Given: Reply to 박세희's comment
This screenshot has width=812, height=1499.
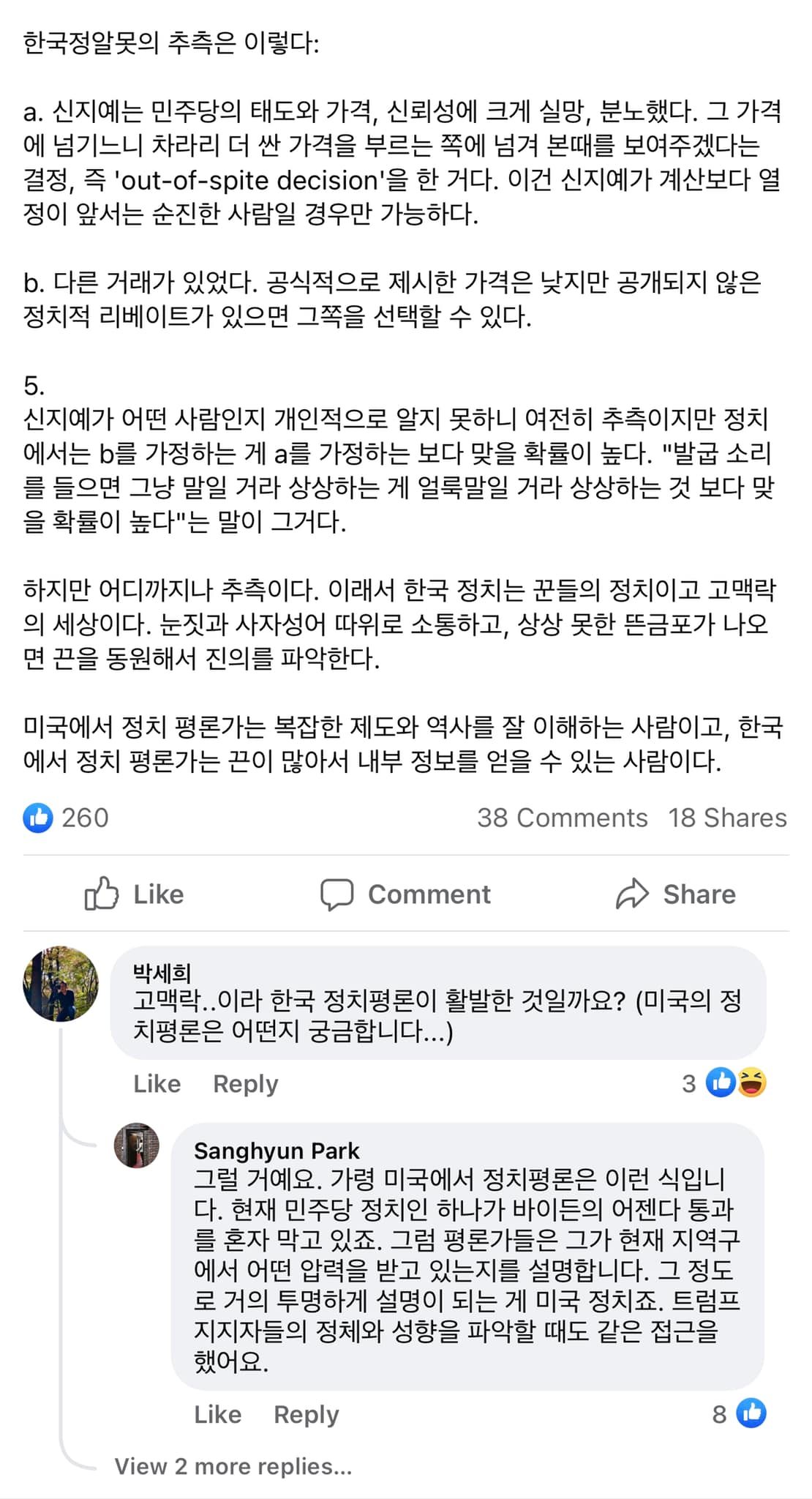Looking at the screenshot, I should pos(245,1083).
